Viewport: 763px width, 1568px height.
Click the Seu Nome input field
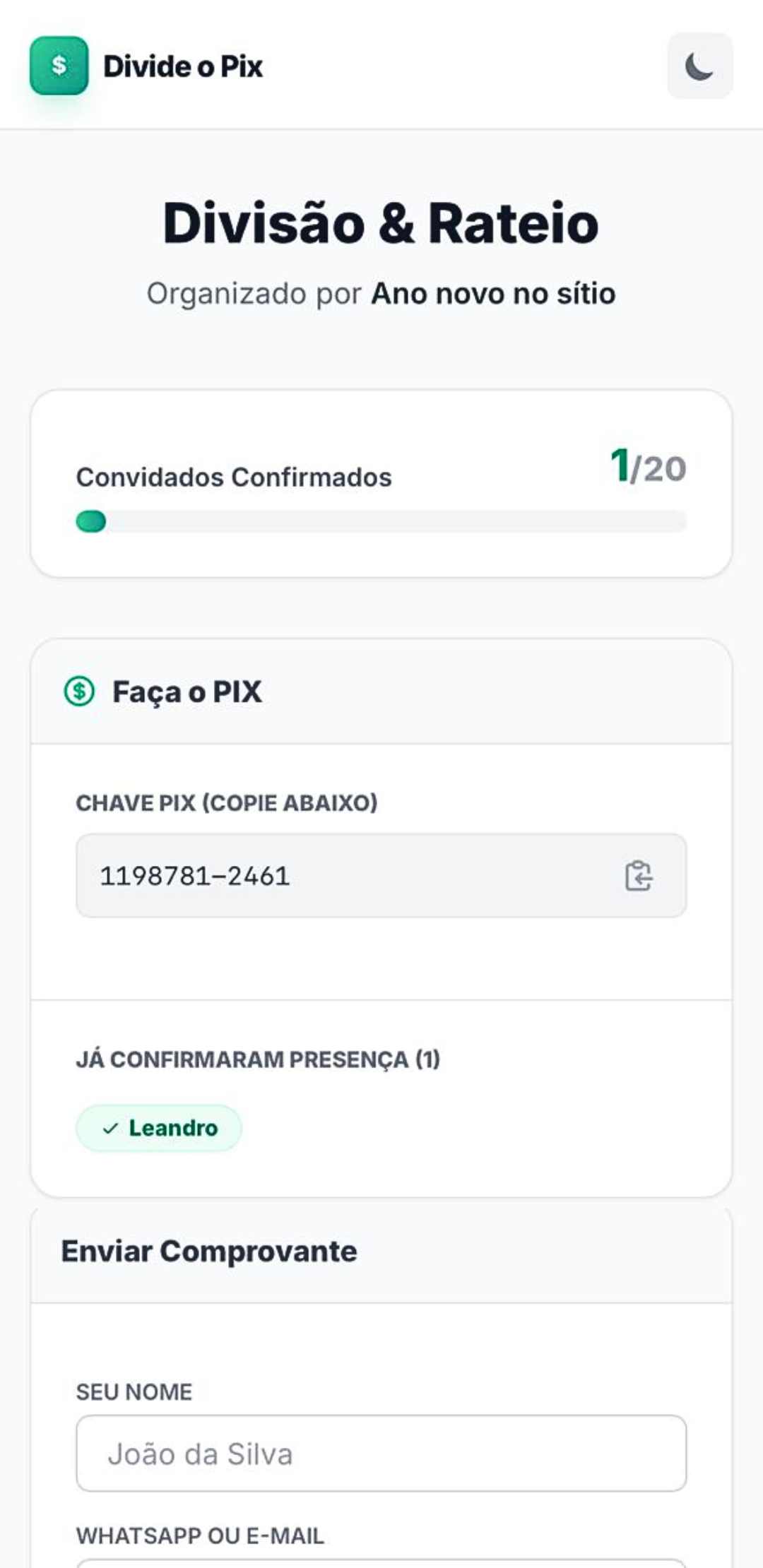click(381, 1454)
